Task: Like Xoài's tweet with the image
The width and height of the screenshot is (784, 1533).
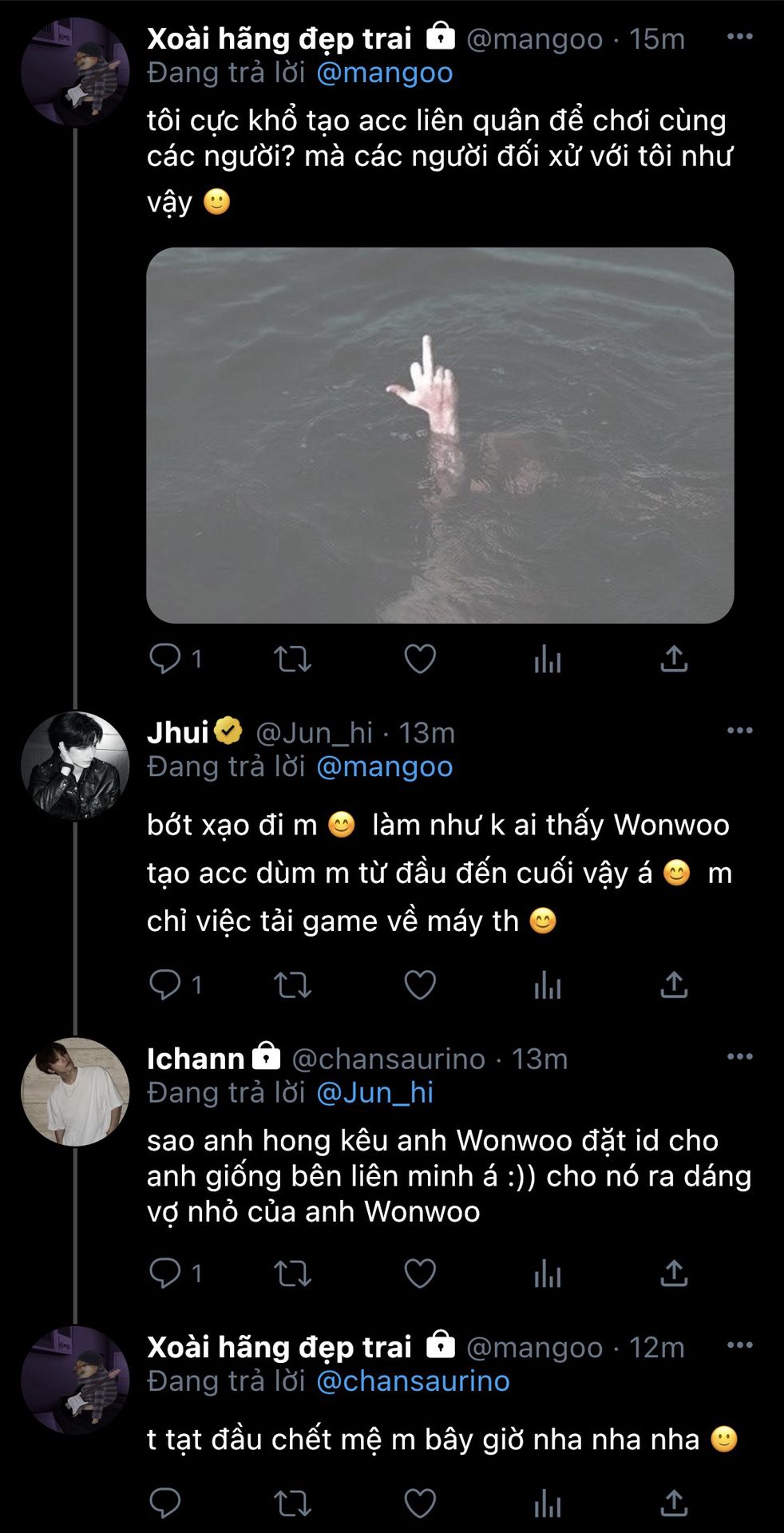Action: 420,659
